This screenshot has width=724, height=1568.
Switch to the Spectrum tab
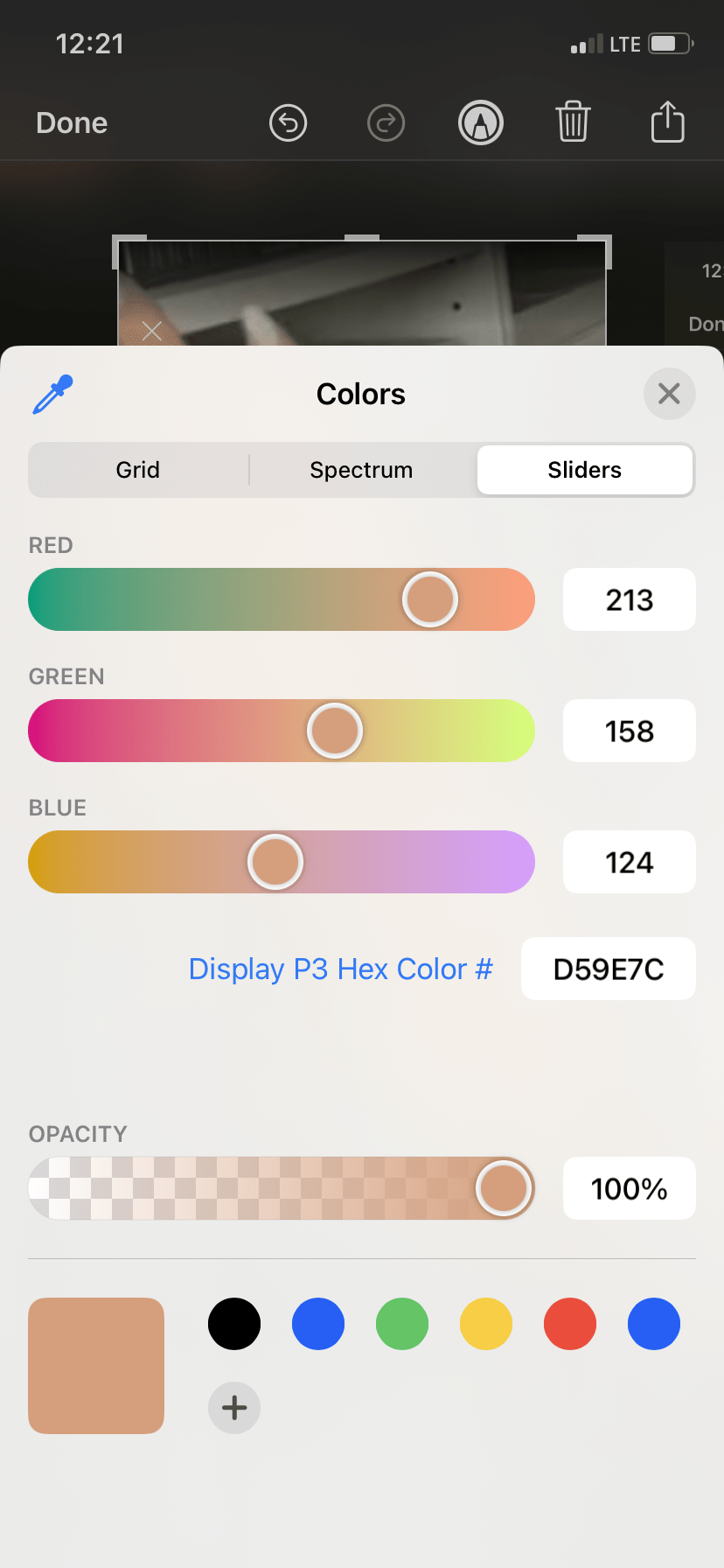click(x=361, y=470)
